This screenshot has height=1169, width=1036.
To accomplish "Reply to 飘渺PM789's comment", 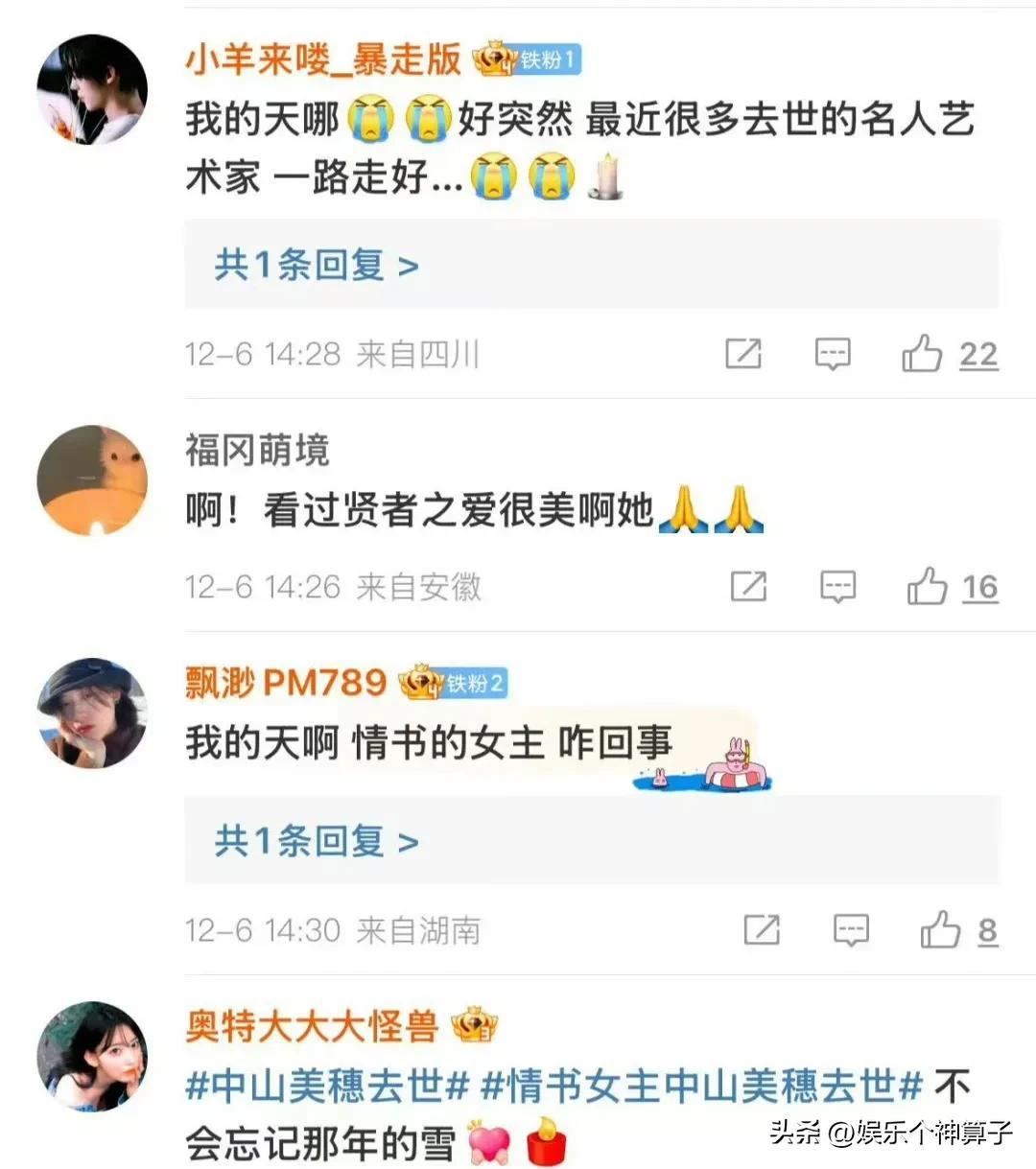I will pyautogui.click(x=851, y=930).
